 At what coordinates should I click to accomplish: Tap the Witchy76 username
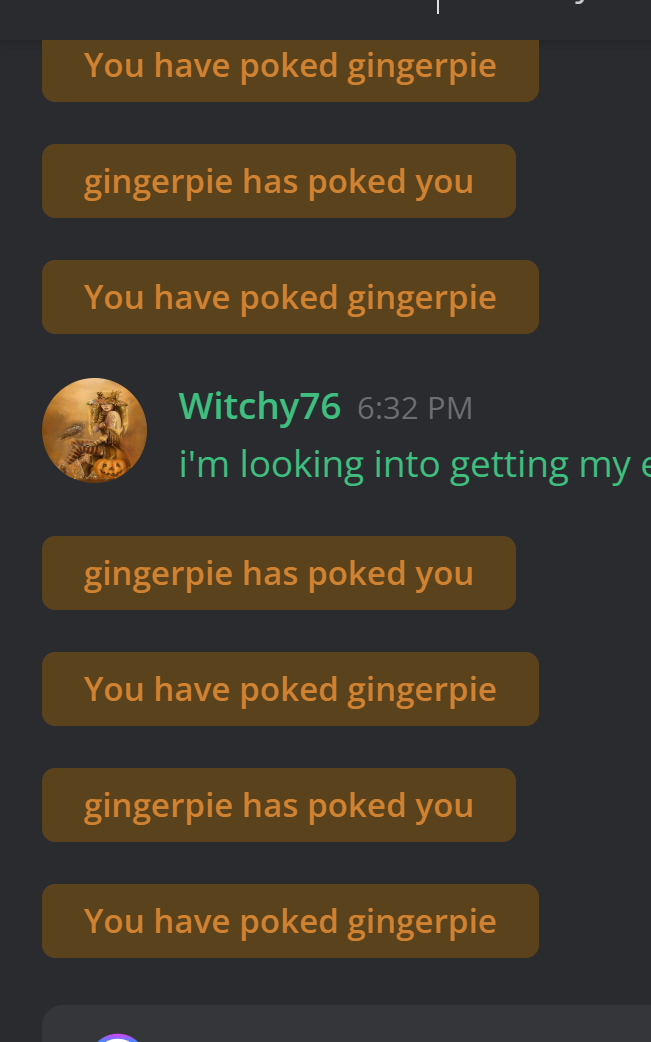(259, 406)
